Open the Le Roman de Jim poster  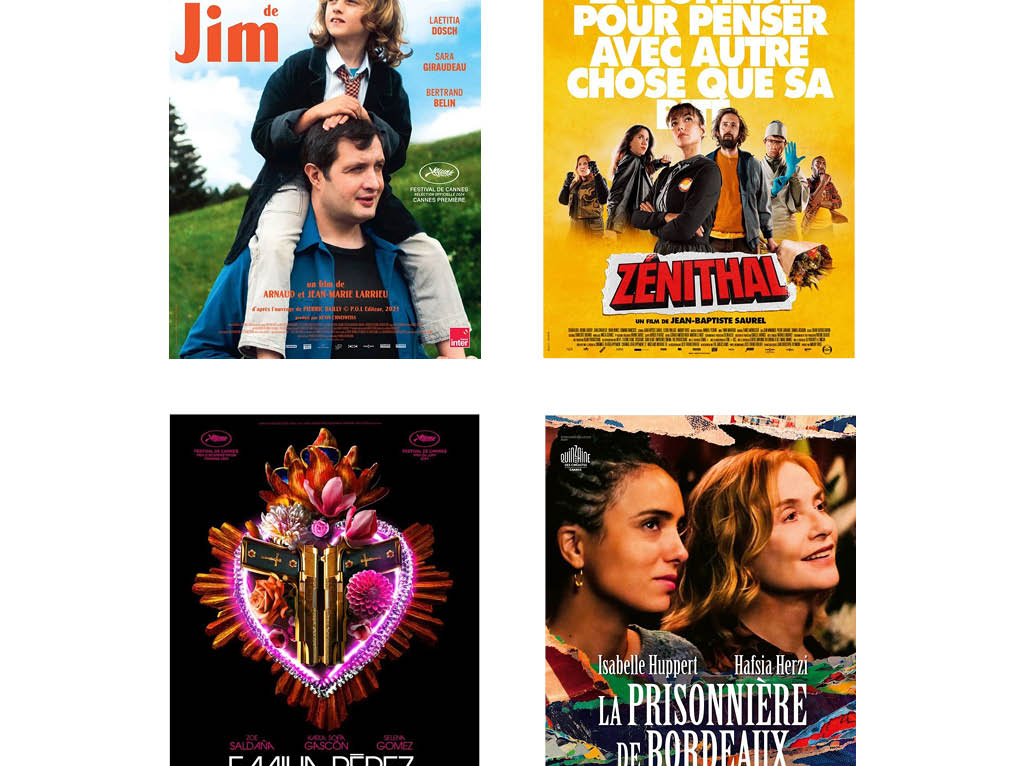pyautogui.click(x=324, y=179)
